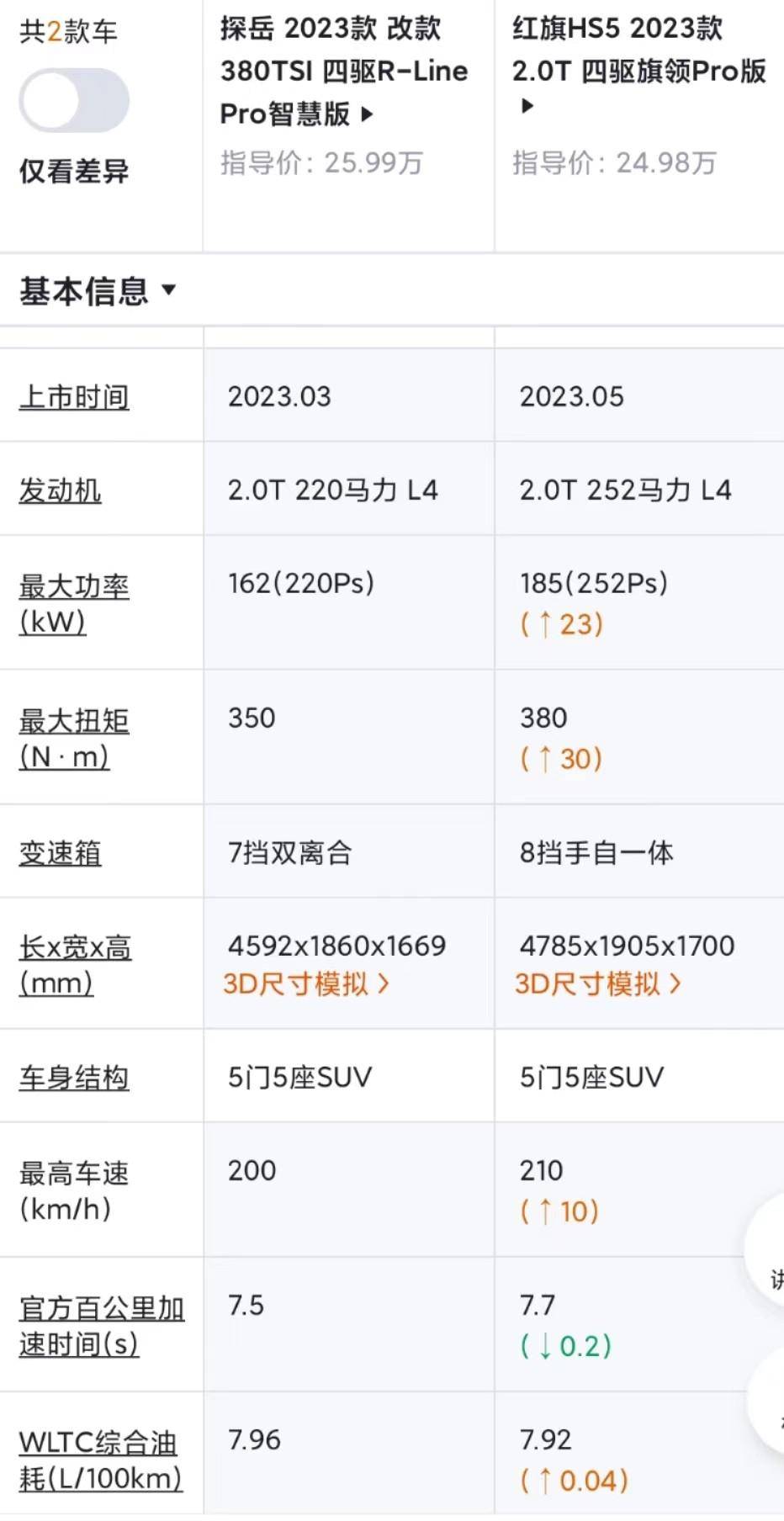The image size is (784, 1521).
Task: Open the 最大扭矩(N·m) explanation
Action: tap(74, 738)
